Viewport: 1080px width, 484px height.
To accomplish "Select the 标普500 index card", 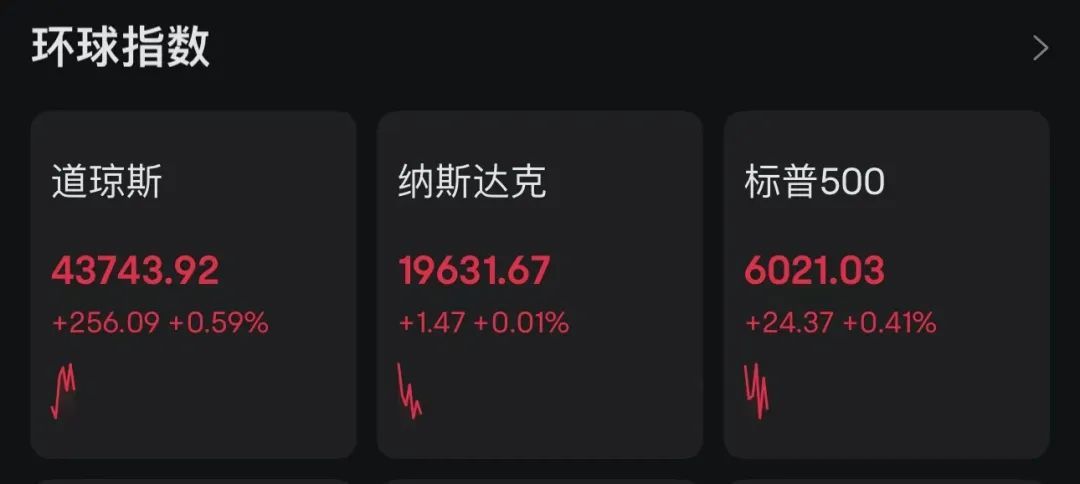I will pyautogui.click(x=886, y=285).
